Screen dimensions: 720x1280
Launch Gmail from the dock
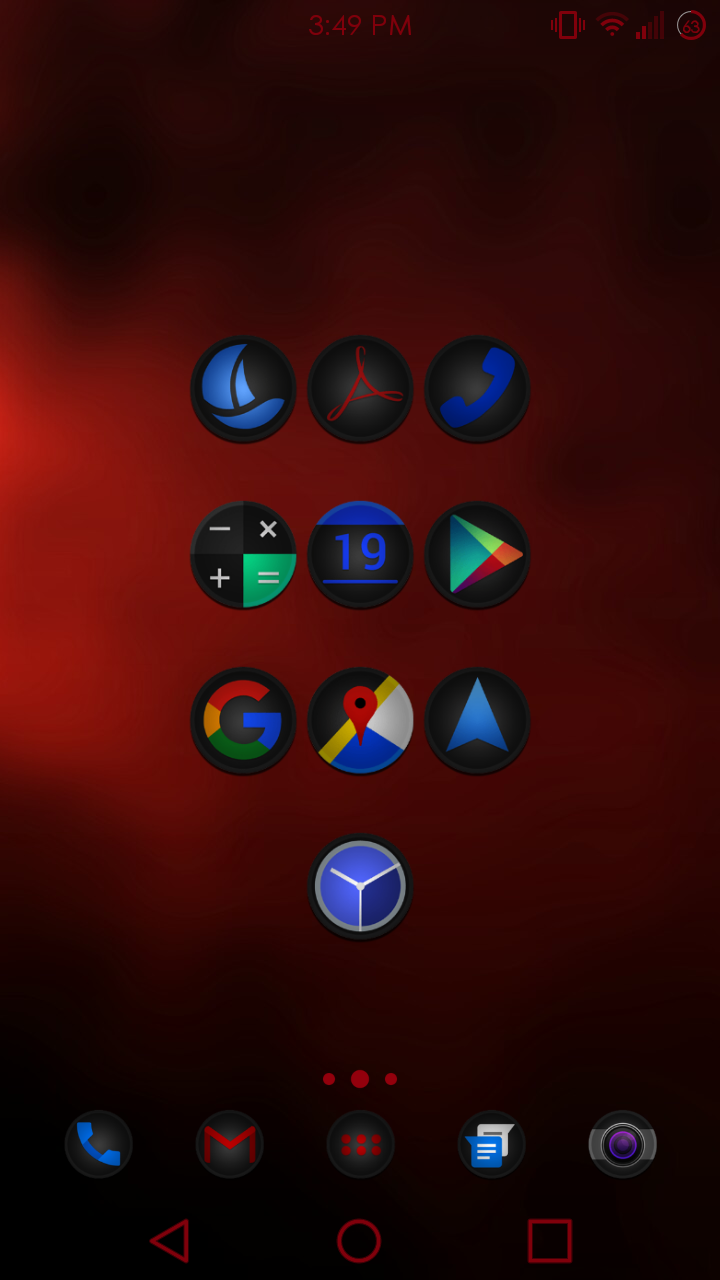230,1144
